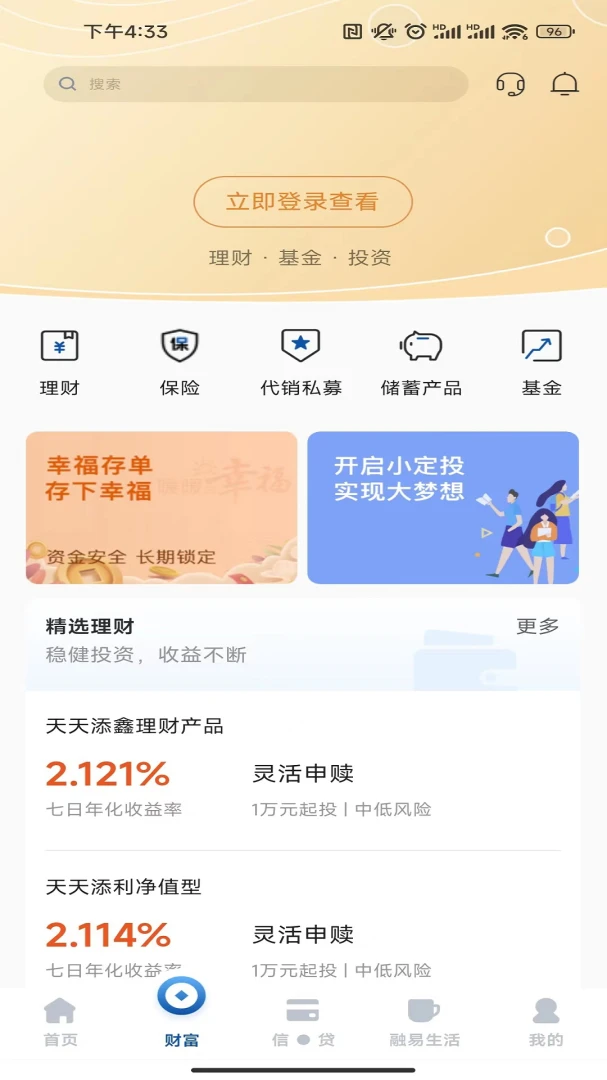
Task: Open the 幸福存单 banner
Action: 162,507
